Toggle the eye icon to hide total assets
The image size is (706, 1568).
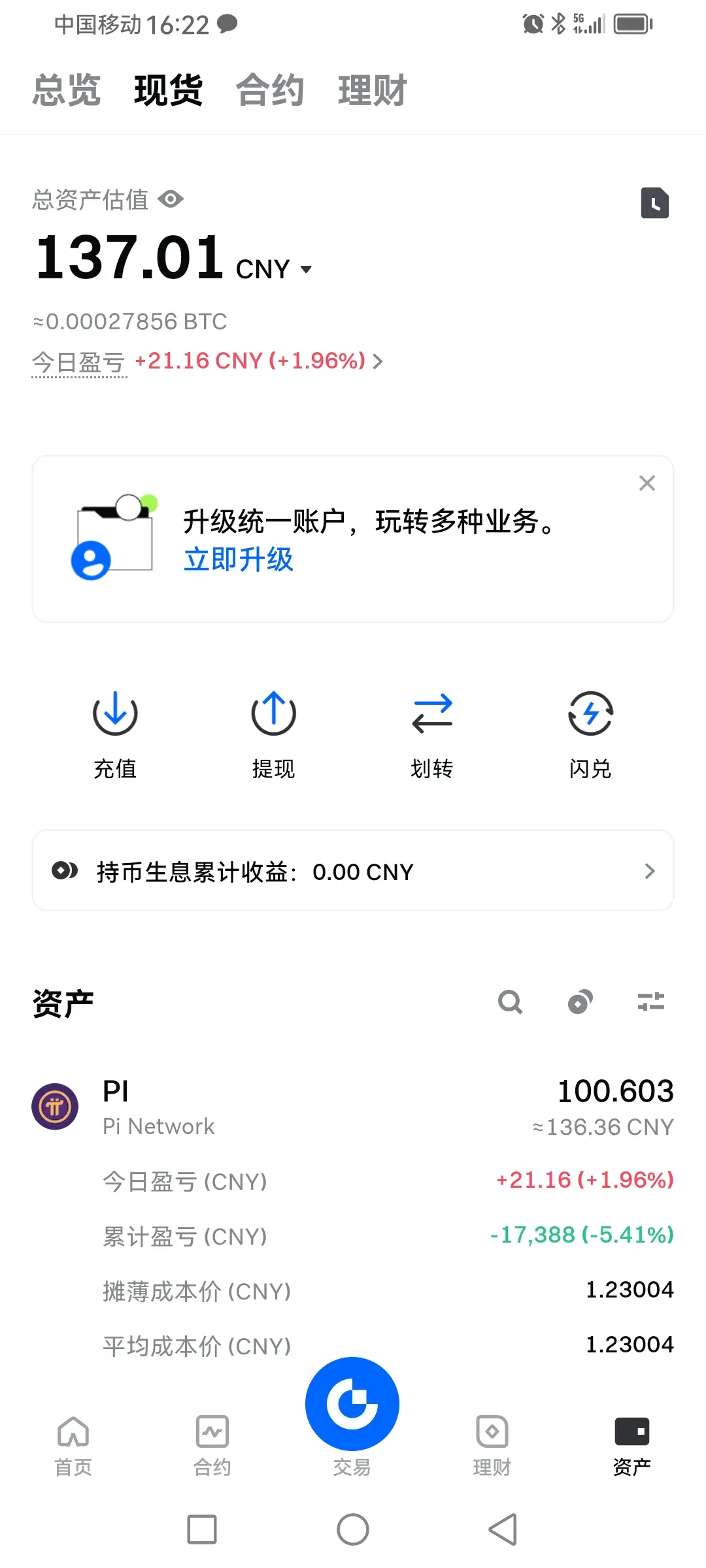[171, 199]
